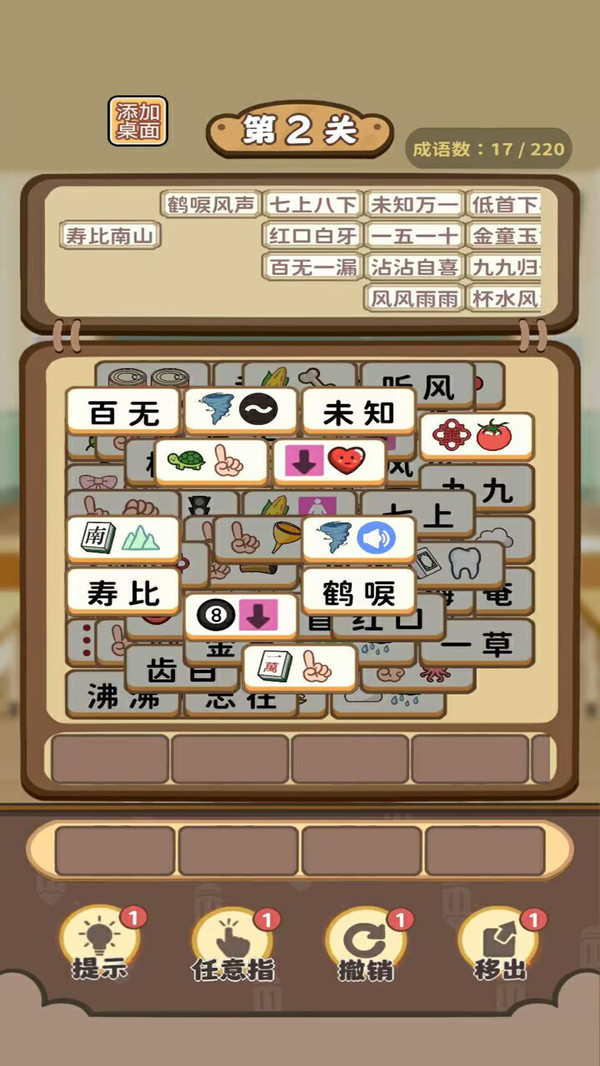Tap the 添加桌面 button

tap(138, 121)
